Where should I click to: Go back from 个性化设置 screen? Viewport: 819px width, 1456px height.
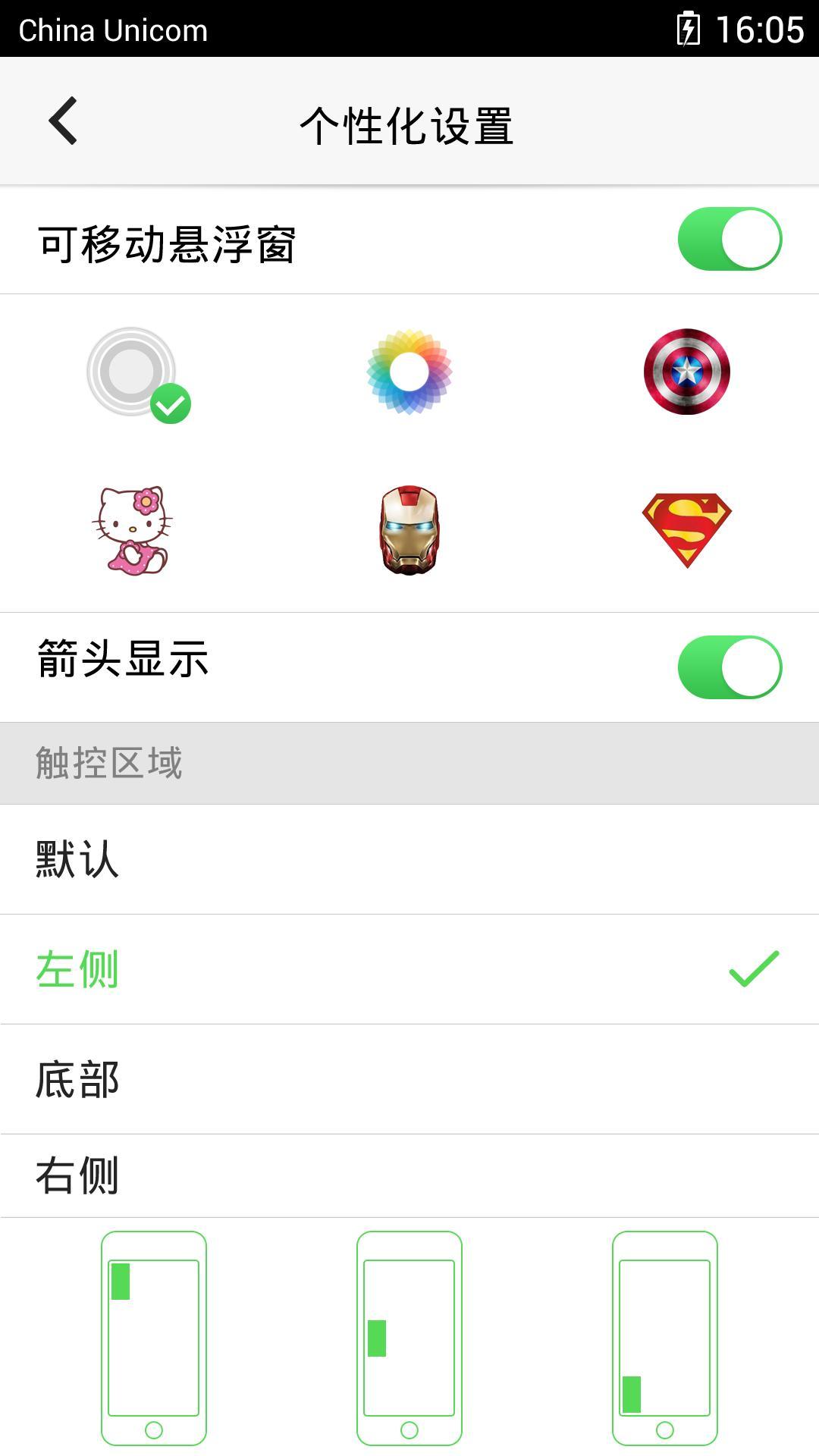point(64,121)
